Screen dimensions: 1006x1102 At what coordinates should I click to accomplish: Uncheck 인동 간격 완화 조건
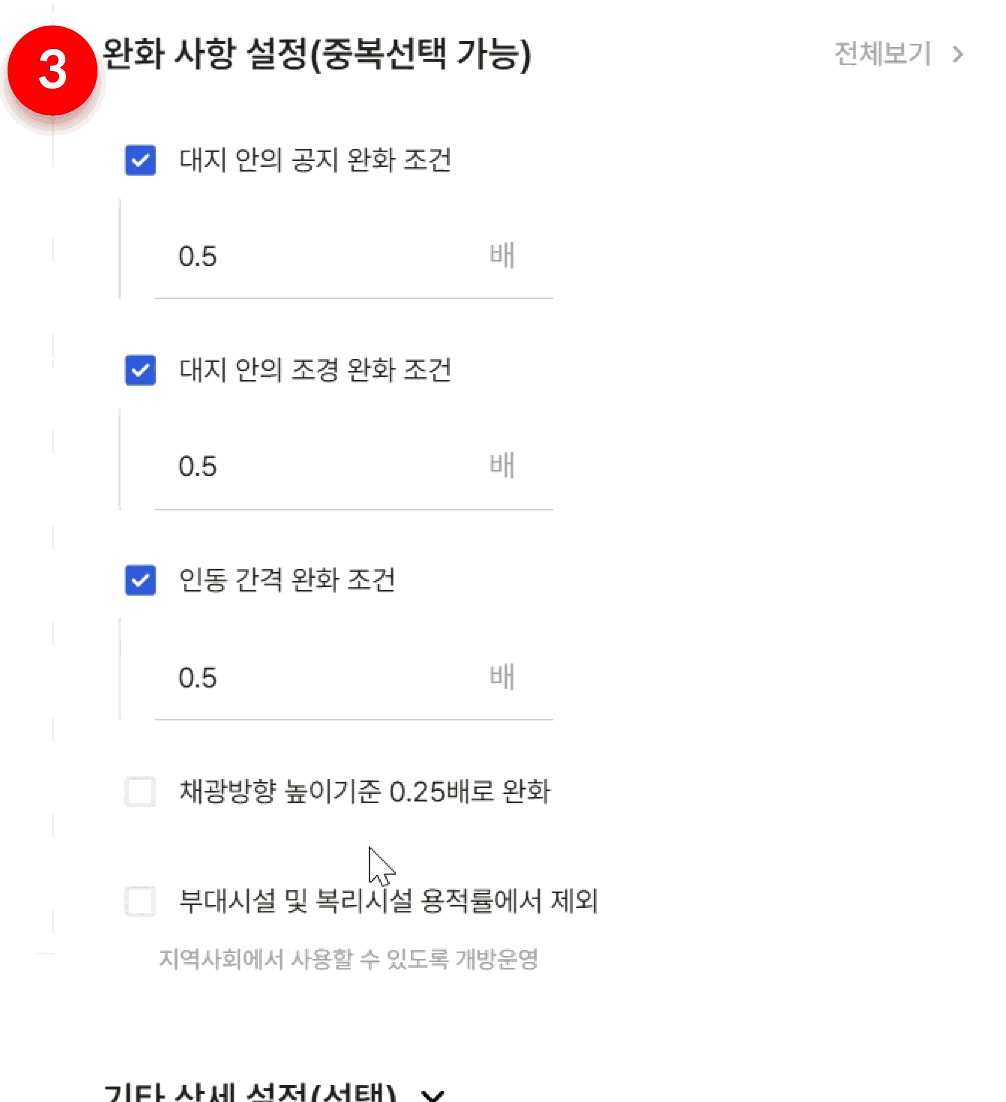(141, 580)
